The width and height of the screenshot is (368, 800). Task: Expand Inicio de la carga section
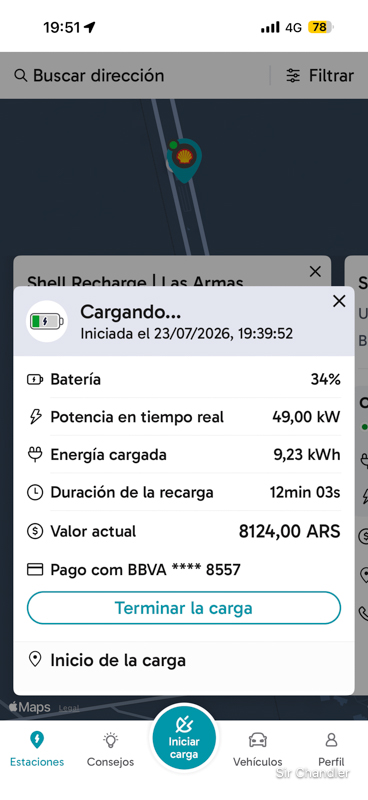click(x=184, y=660)
